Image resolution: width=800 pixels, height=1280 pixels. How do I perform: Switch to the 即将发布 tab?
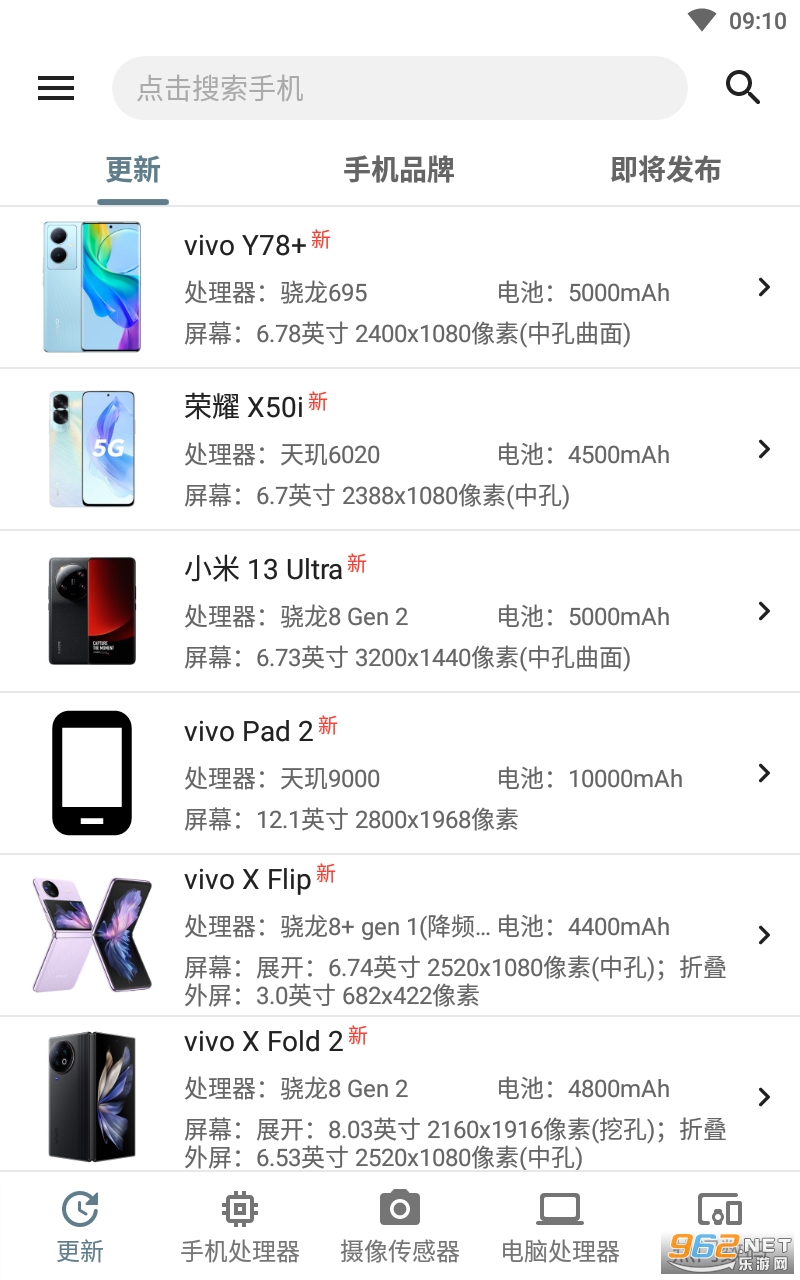(x=665, y=170)
